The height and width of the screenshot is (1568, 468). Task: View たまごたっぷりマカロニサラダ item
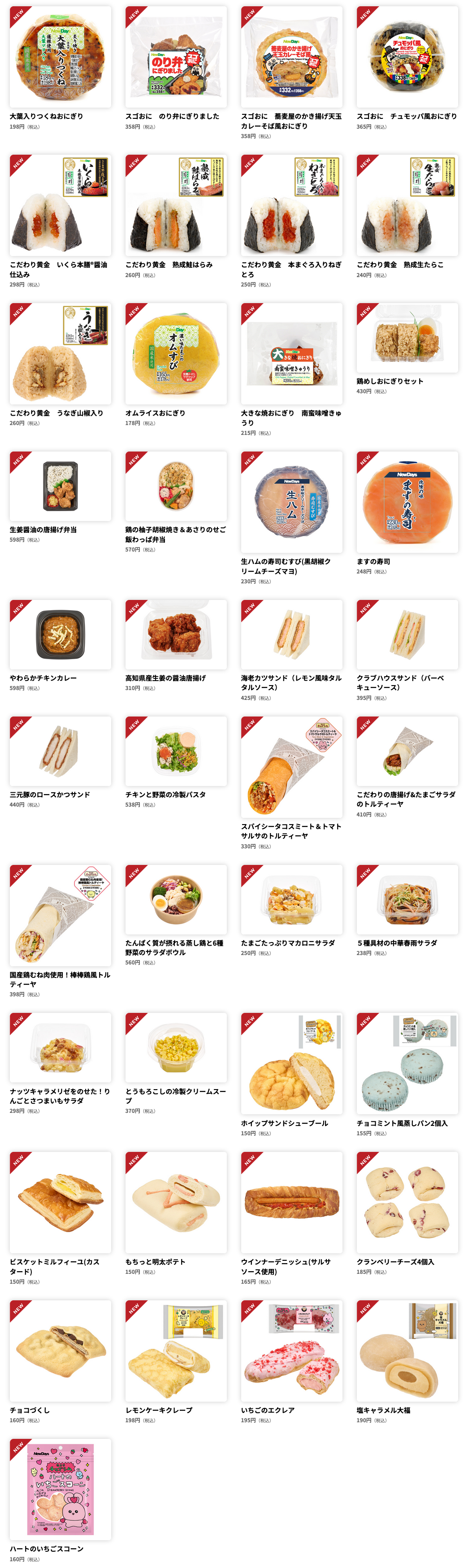click(x=291, y=899)
